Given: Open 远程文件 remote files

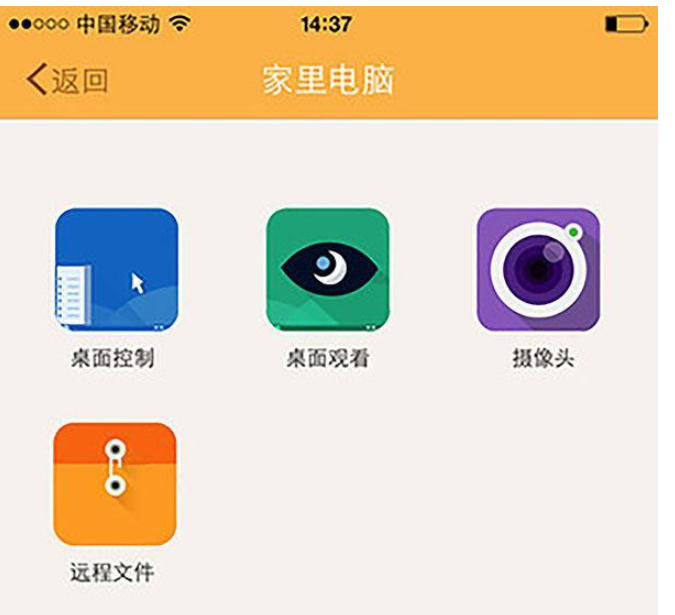Looking at the screenshot, I should pos(115,484).
